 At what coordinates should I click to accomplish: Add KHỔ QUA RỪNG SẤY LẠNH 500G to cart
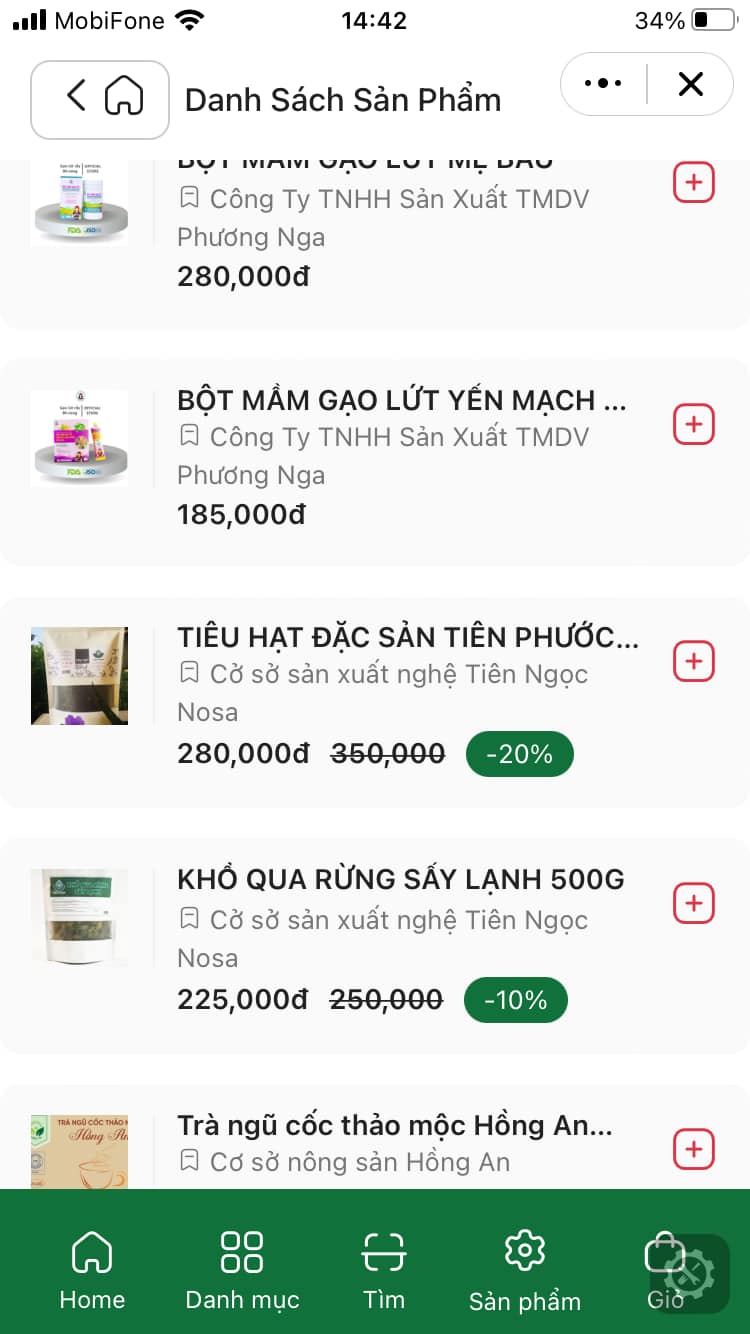pyautogui.click(x=694, y=903)
